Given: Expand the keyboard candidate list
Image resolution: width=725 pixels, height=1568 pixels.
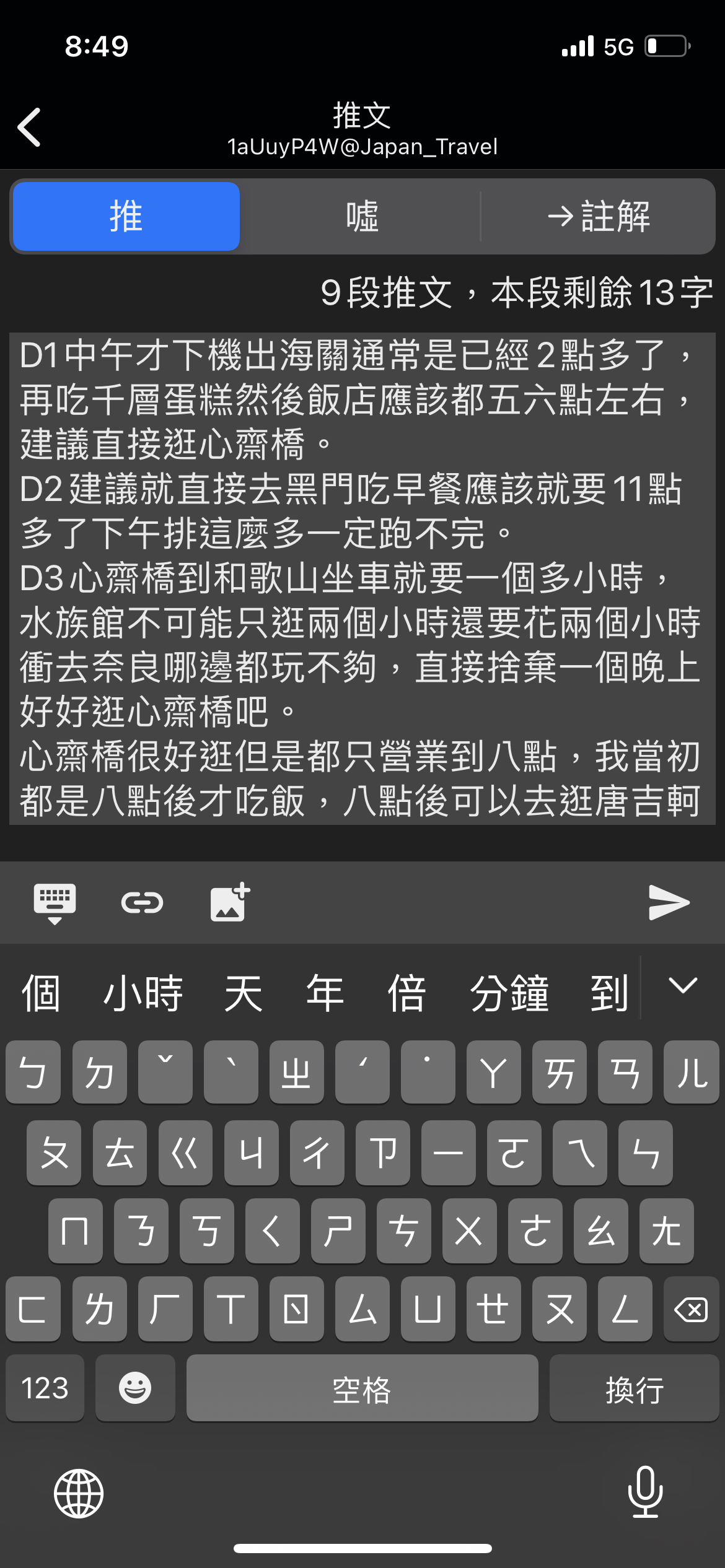Looking at the screenshot, I should (683, 986).
